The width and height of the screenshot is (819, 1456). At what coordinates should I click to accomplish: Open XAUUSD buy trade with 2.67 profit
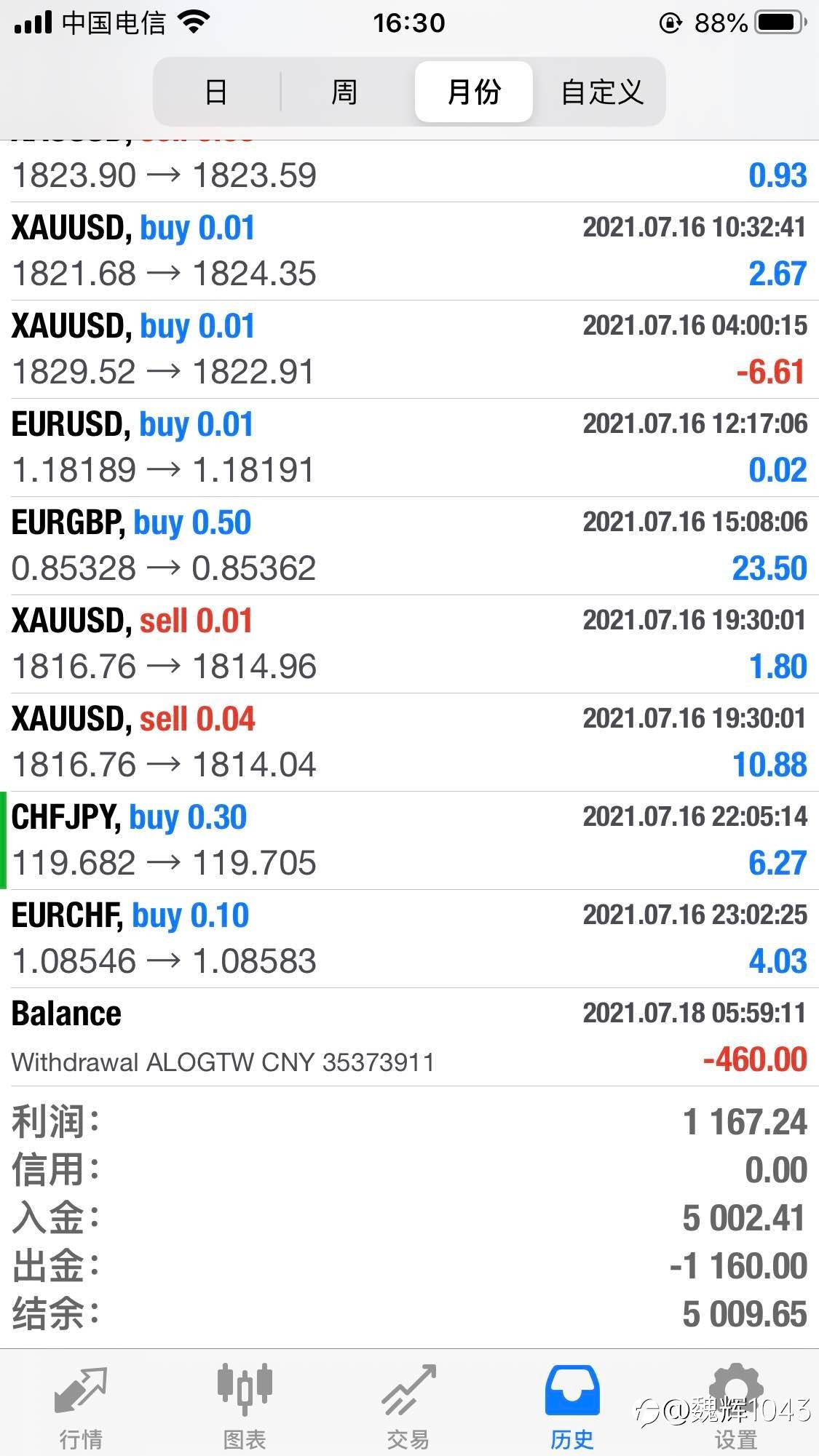click(x=409, y=251)
